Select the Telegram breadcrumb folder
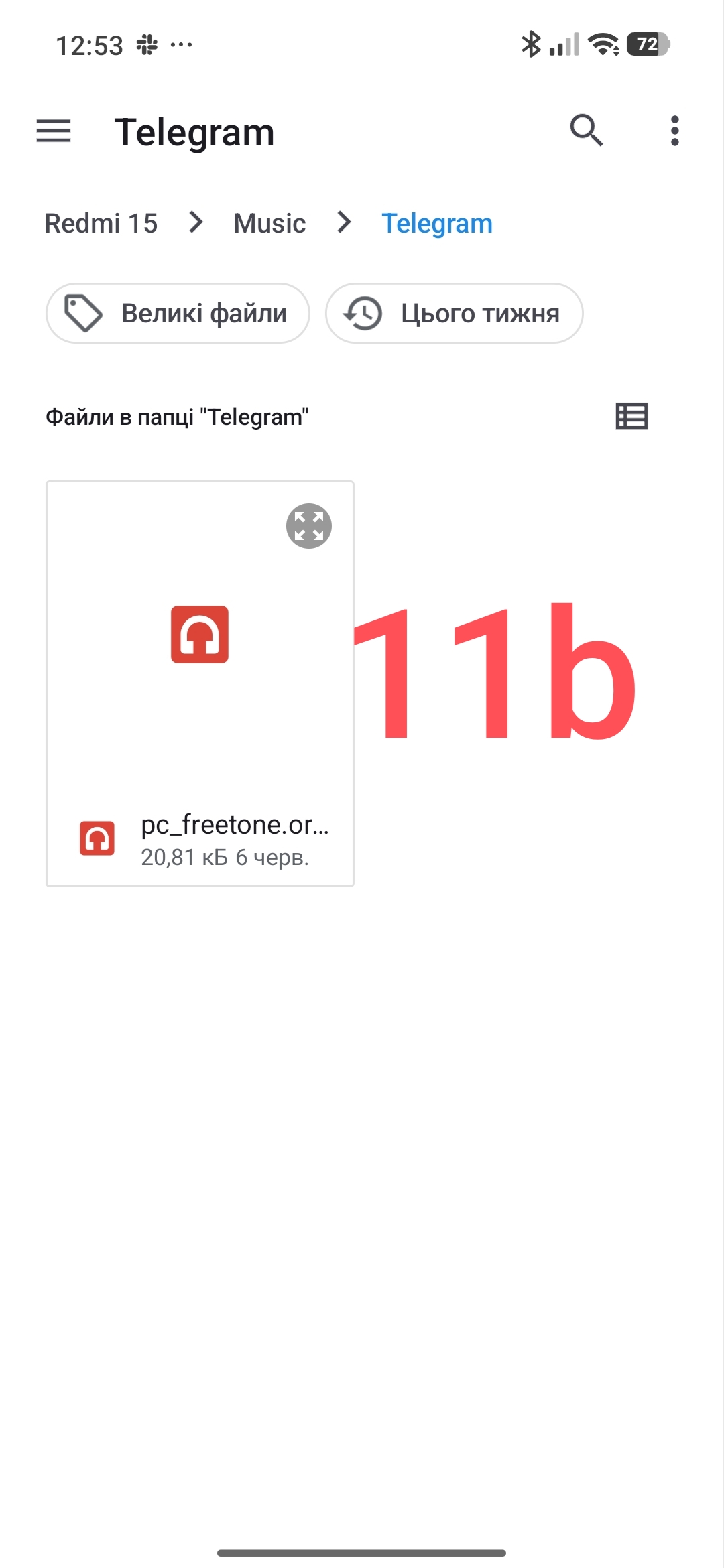724x1568 pixels. tap(437, 223)
